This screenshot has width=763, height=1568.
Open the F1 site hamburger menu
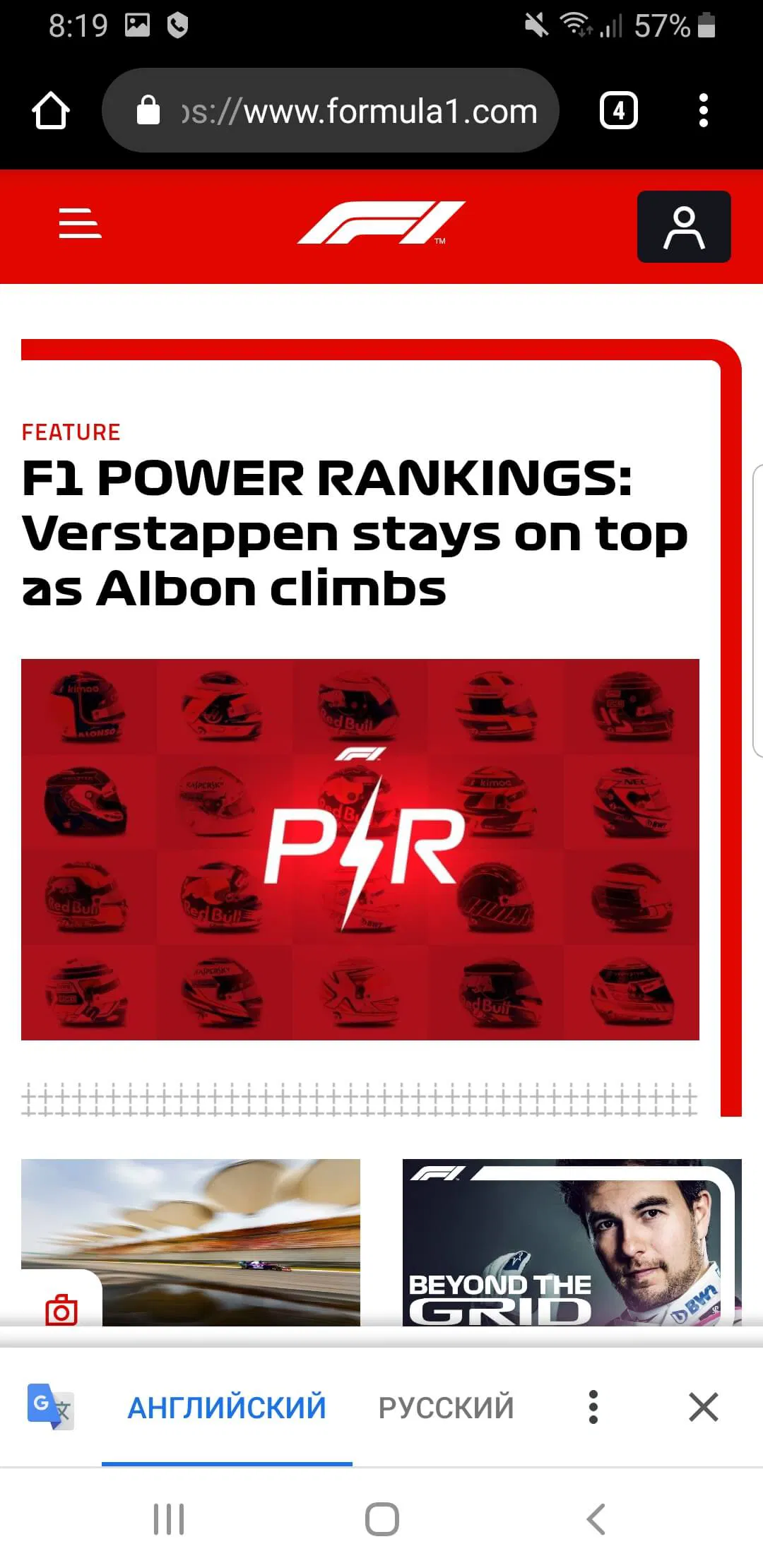(x=80, y=223)
